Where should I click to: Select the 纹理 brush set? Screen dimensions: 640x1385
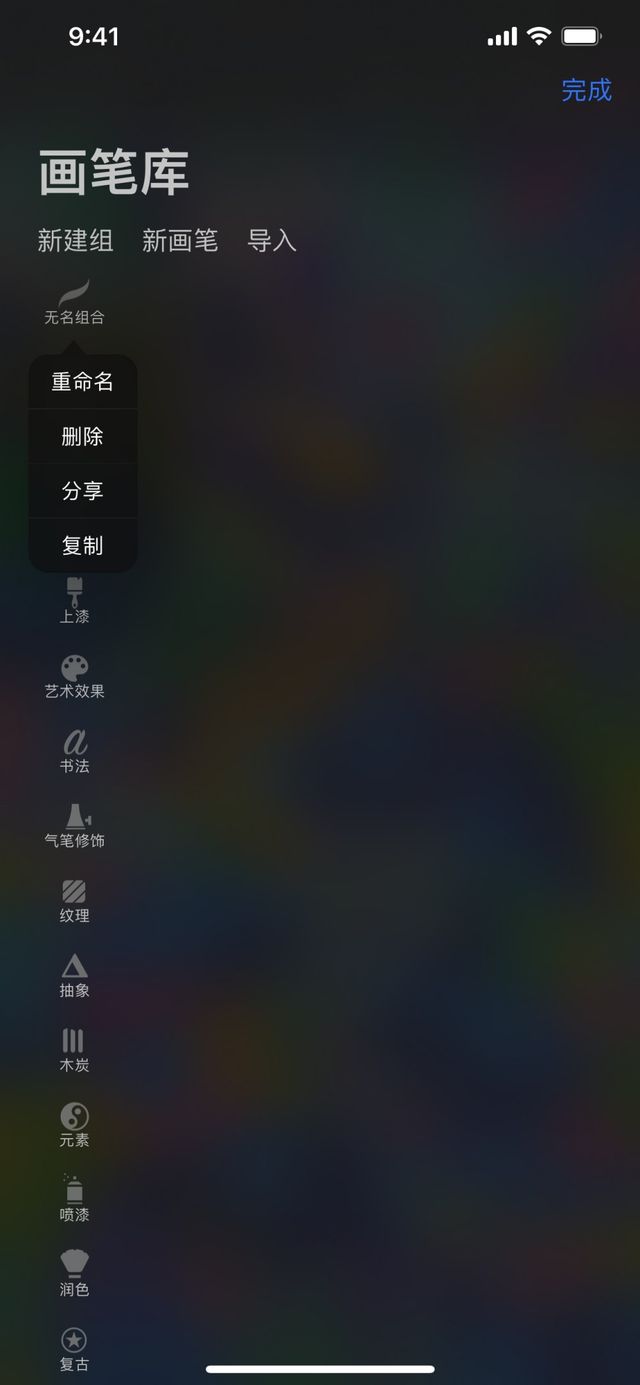(x=74, y=900)
